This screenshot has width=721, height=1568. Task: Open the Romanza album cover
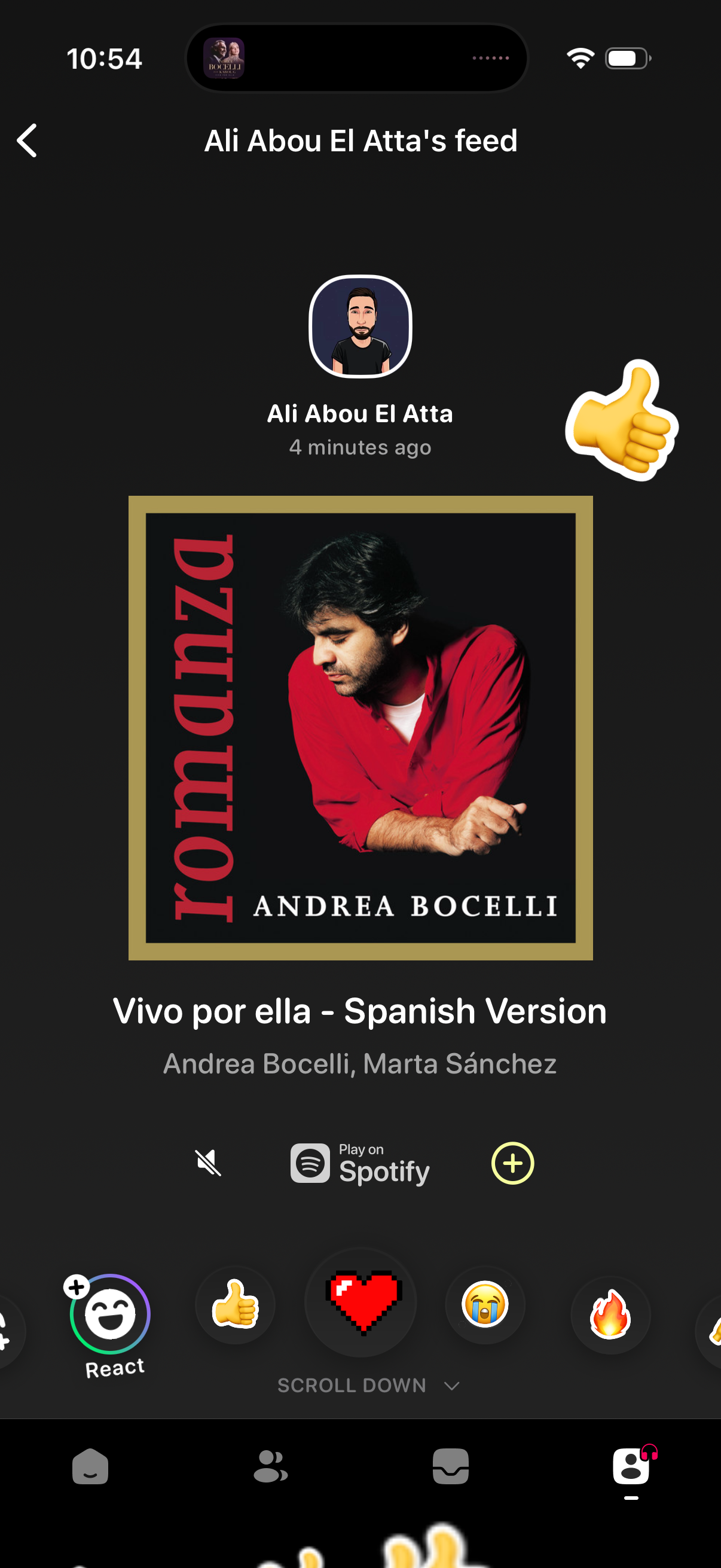point(360,727)
